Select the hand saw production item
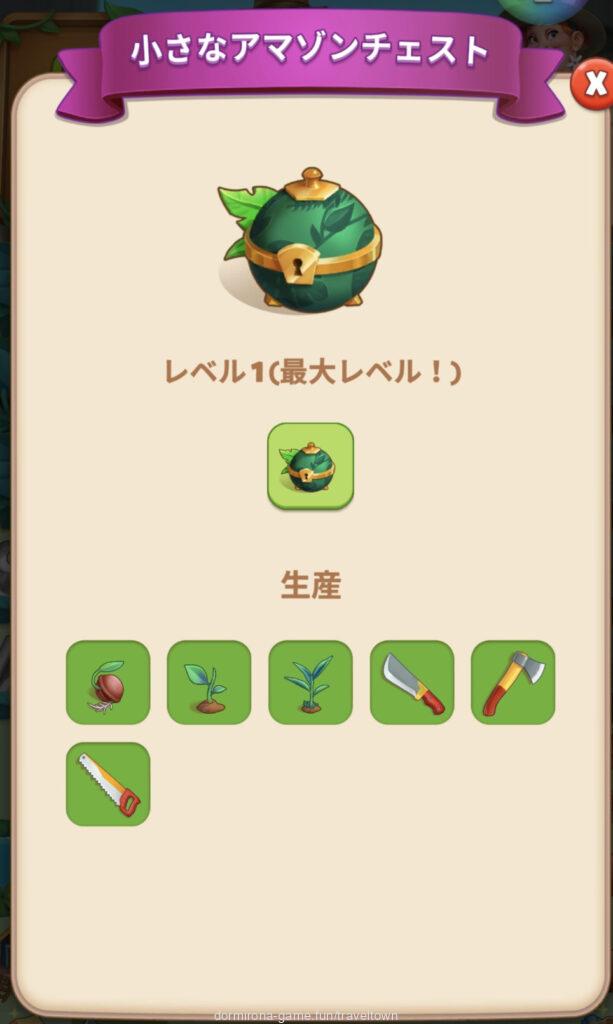Viewport: 613px width, 1024px height. click(108, 784)
